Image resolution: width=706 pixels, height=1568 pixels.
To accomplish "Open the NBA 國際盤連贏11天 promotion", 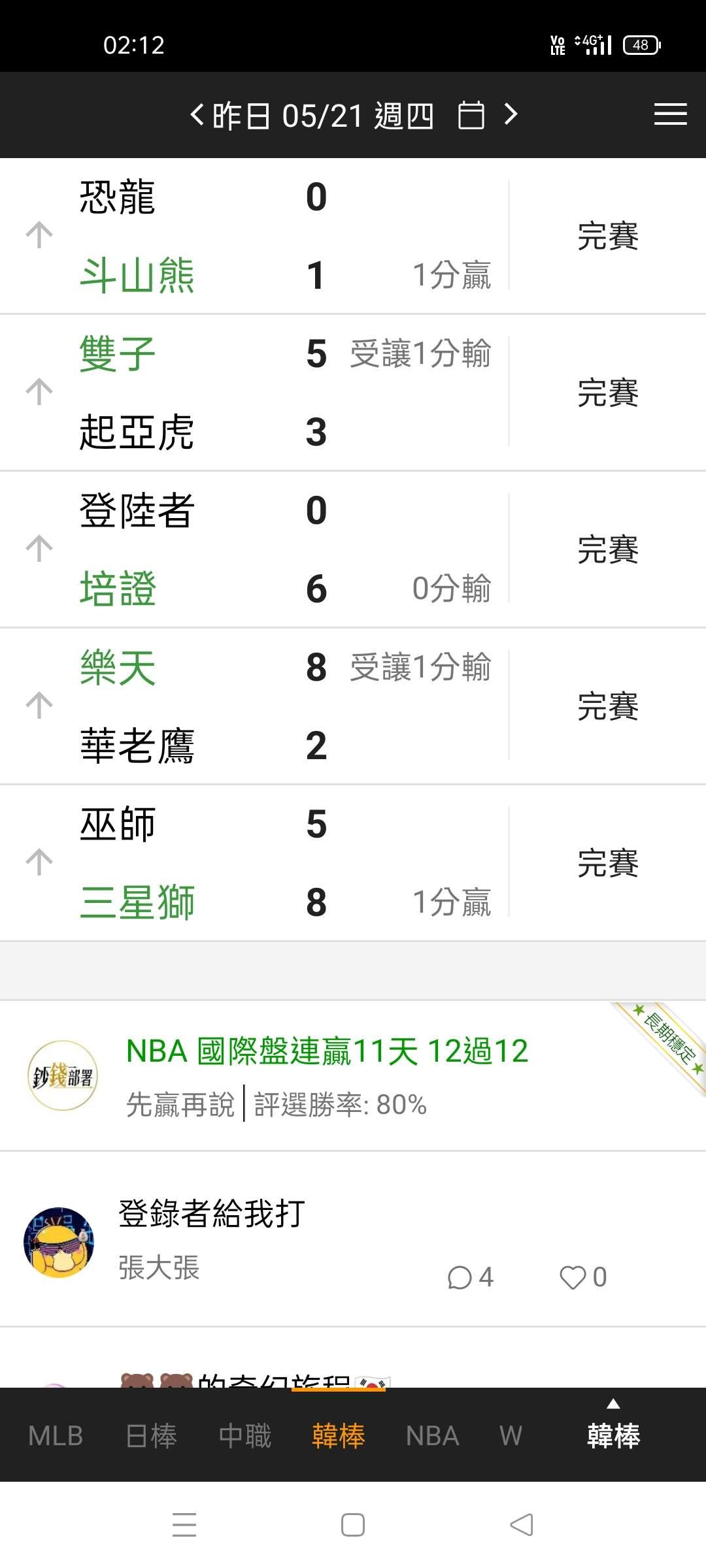I will (x=353, y=1075).
